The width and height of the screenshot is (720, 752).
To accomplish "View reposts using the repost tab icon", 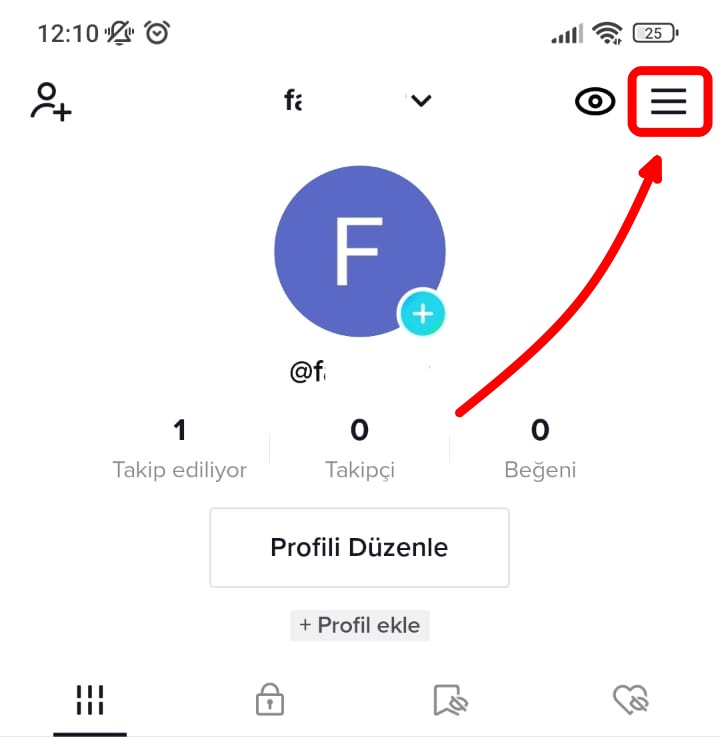I will click(450, 700).
